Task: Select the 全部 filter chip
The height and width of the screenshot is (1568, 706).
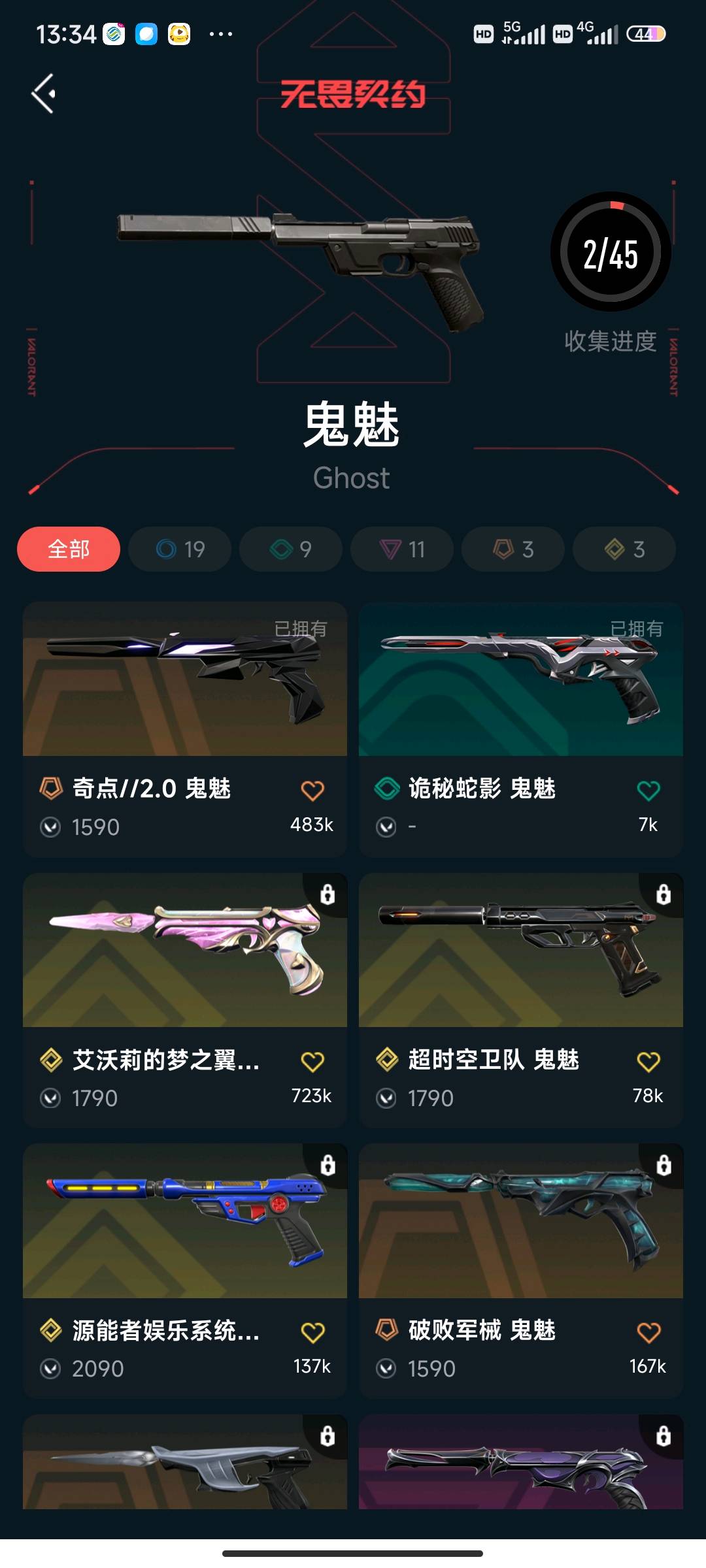Action: pos(69,549)
